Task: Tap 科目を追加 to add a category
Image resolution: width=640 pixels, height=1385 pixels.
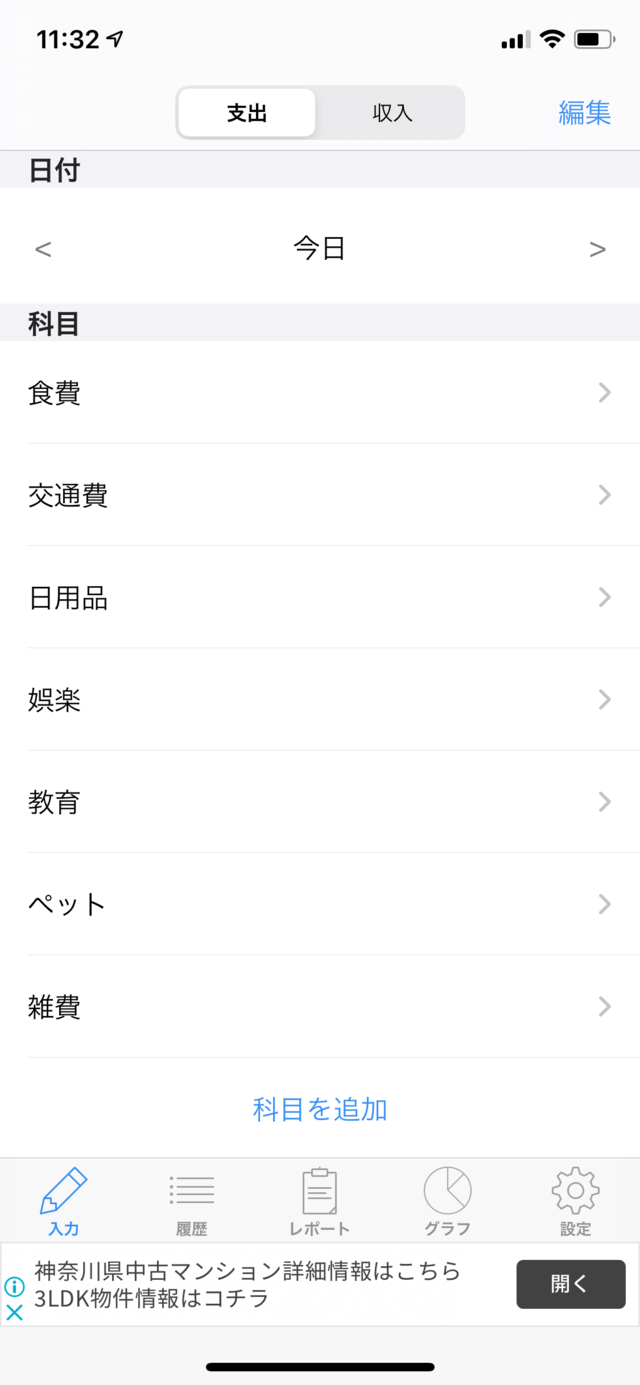Action: coord(320,1109)
